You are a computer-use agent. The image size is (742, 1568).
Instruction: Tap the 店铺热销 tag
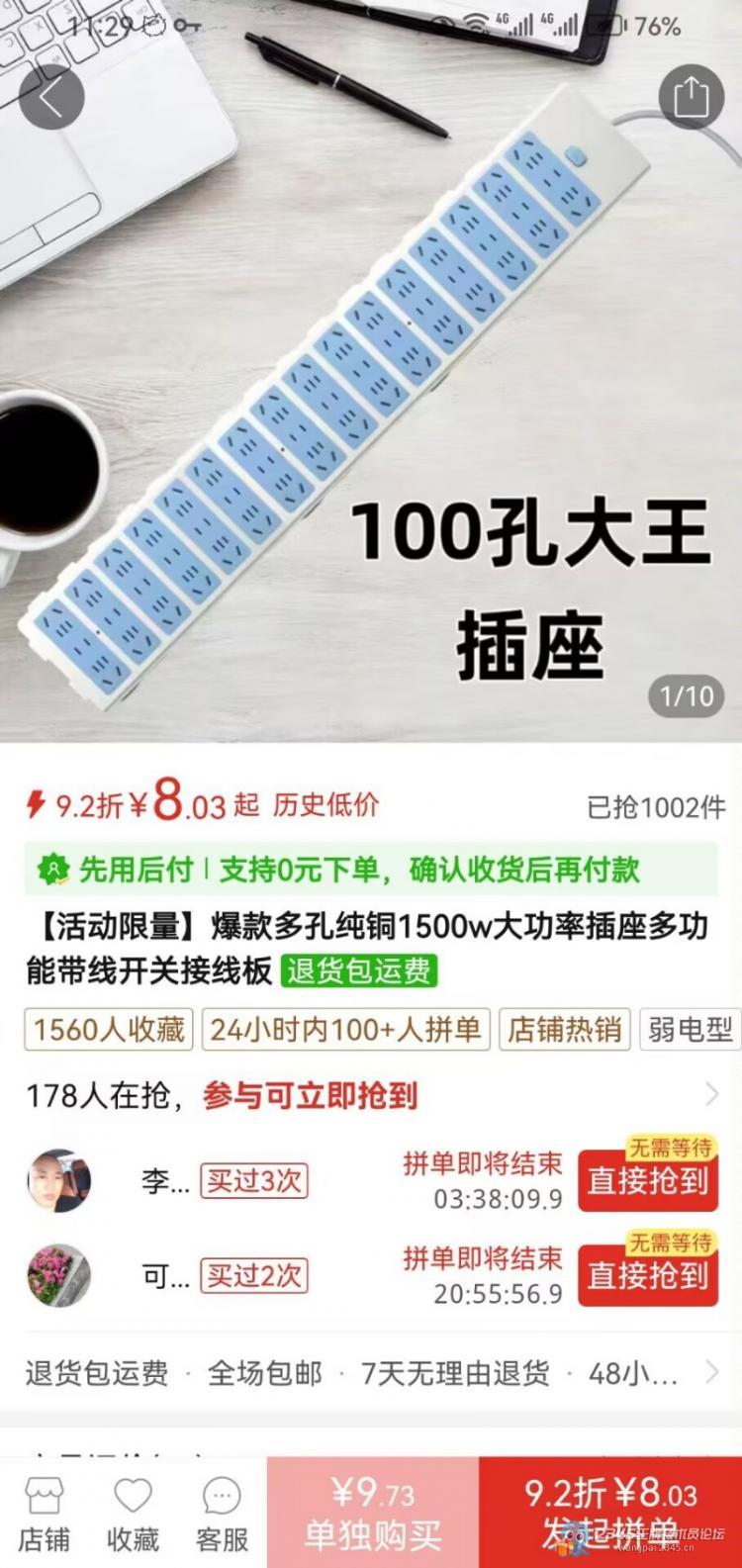click(564, 1030)
